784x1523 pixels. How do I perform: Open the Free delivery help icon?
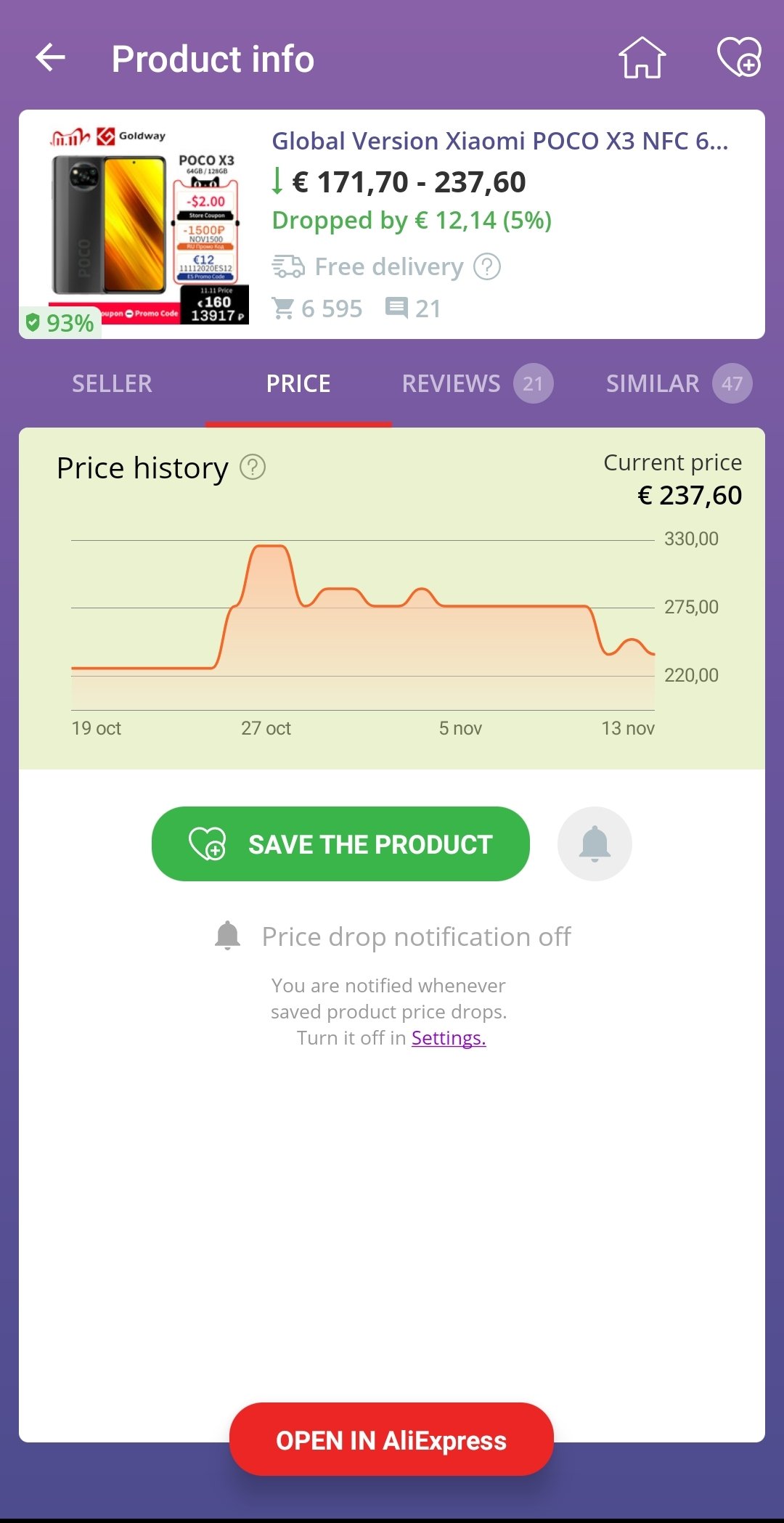point(487,266)
